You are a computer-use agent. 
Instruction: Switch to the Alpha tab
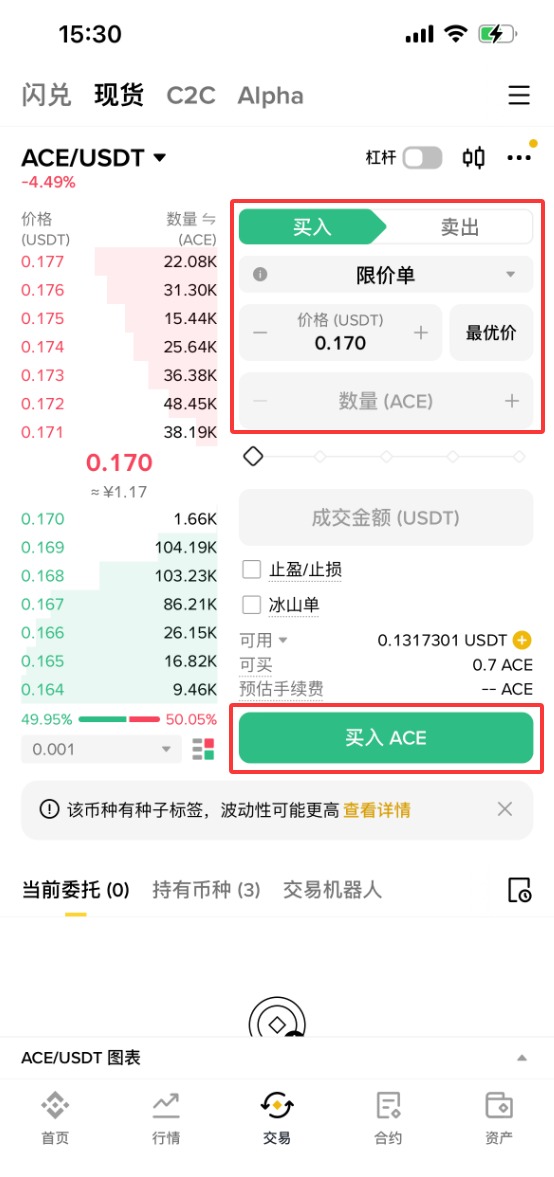point(270,96)
